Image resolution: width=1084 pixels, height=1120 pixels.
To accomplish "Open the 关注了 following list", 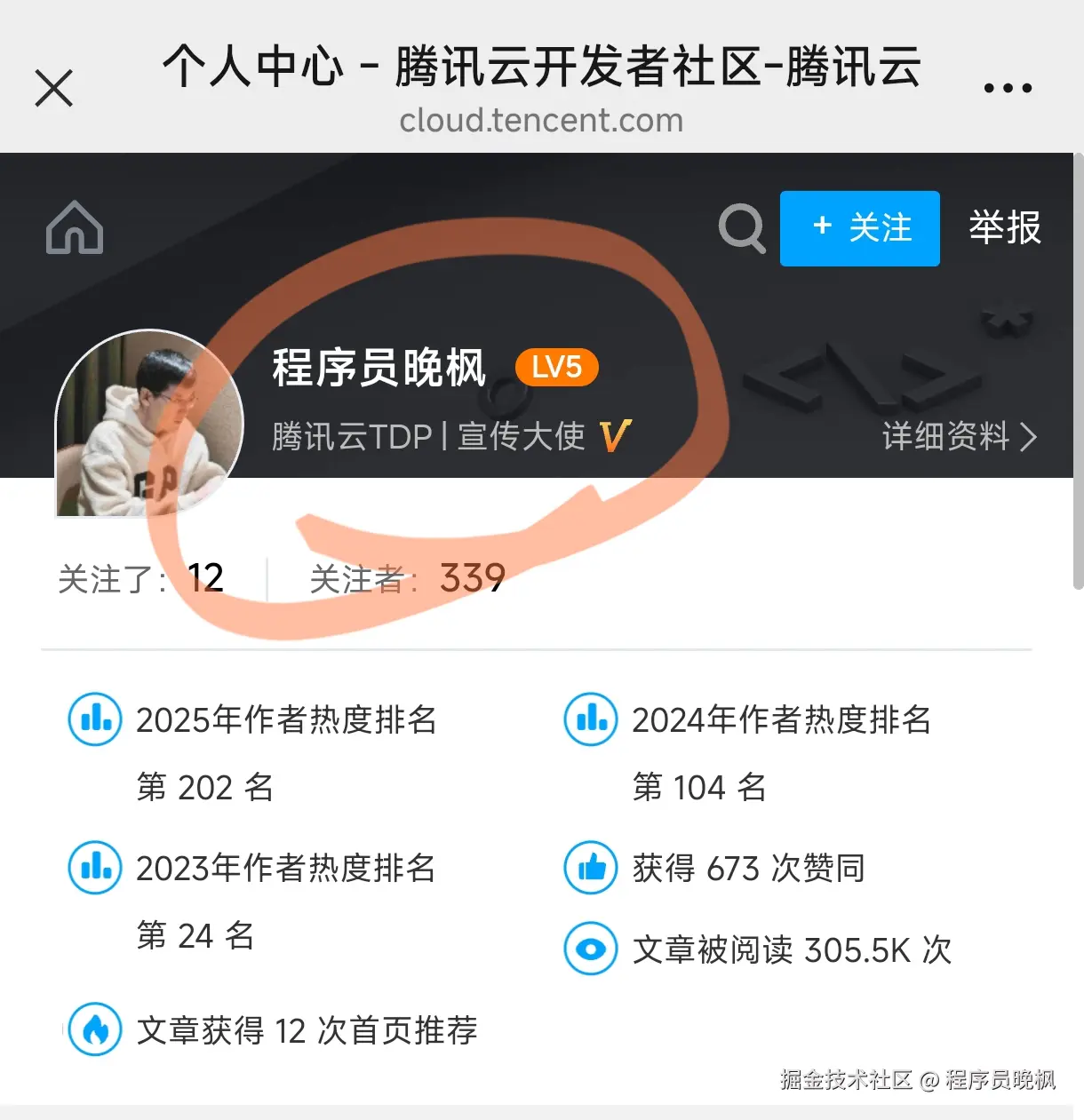I will [140, 579].
